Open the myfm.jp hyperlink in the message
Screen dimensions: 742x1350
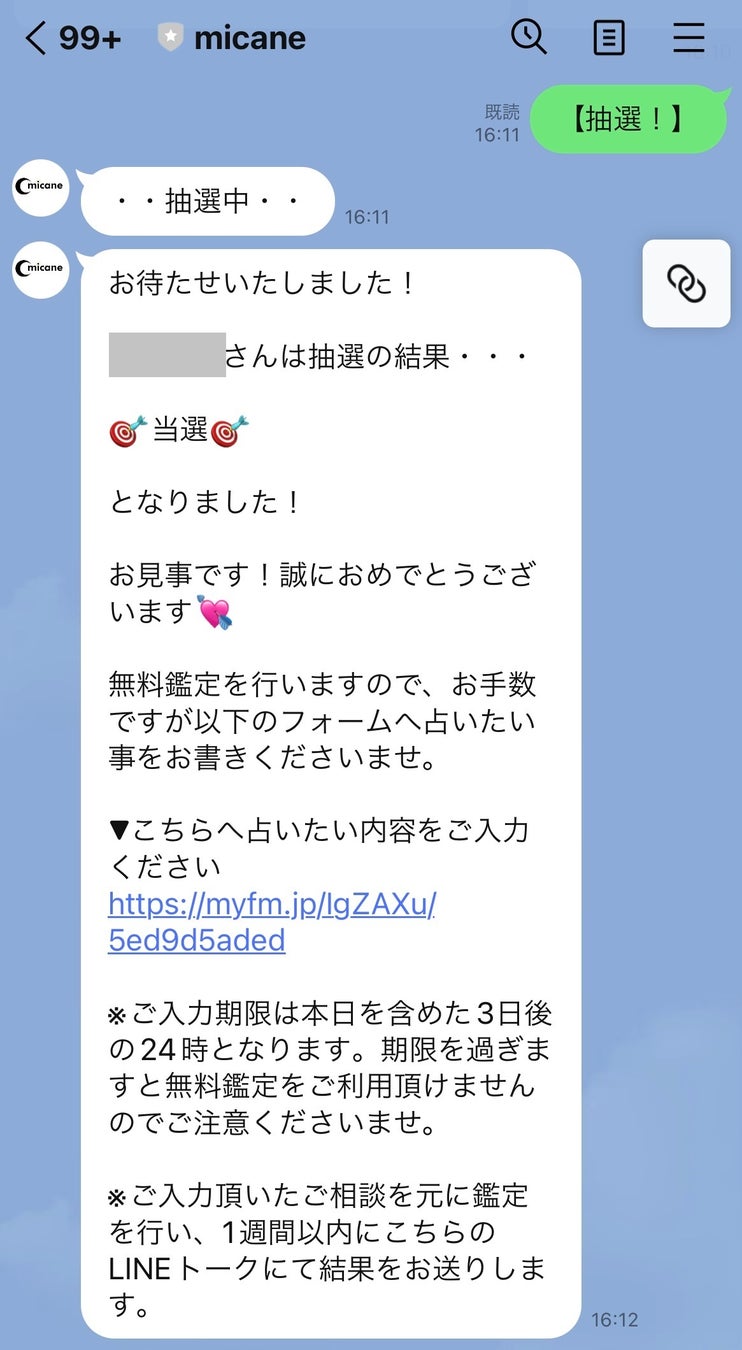[274, 904]
